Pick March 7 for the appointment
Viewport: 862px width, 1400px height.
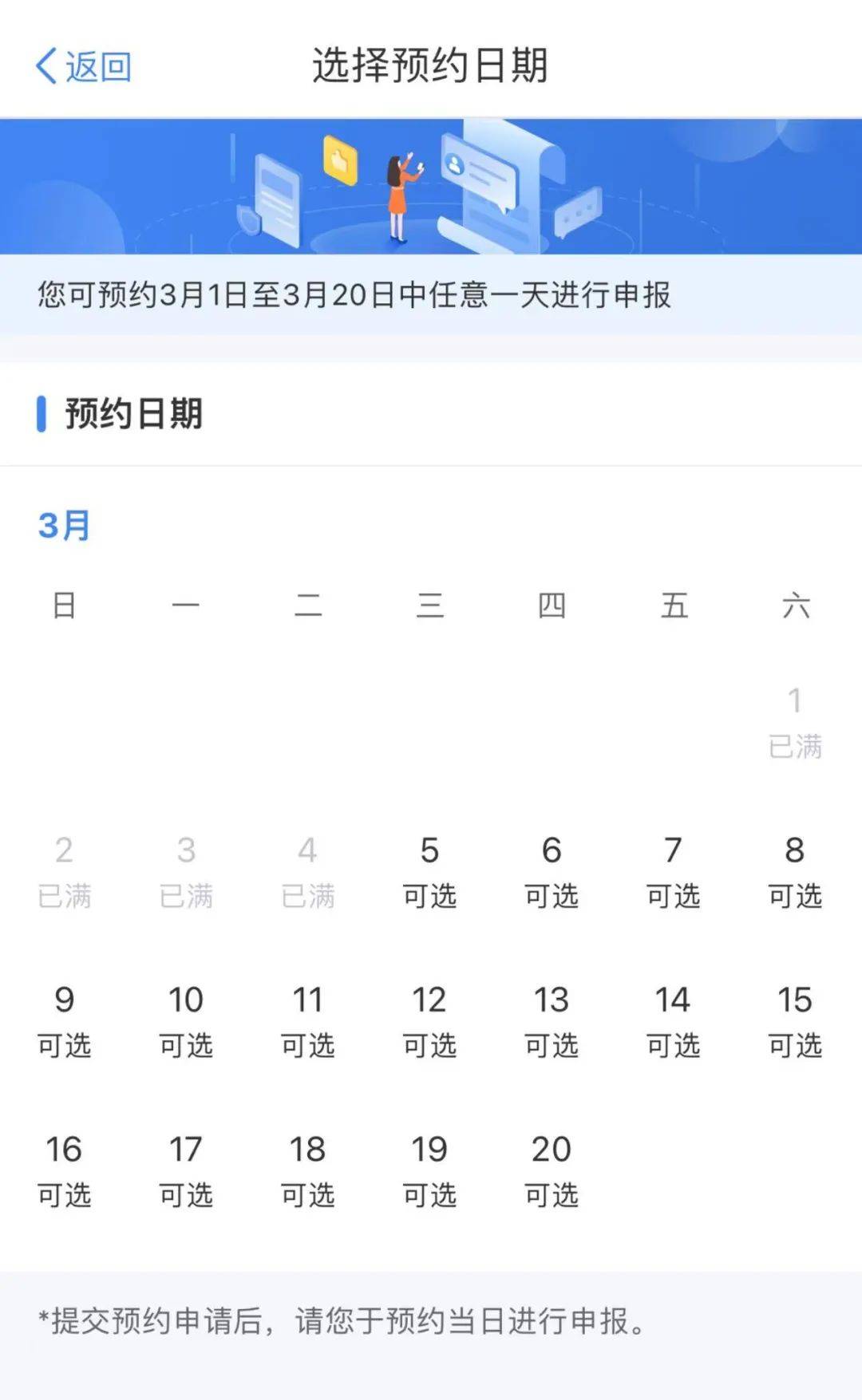[673, 872]
